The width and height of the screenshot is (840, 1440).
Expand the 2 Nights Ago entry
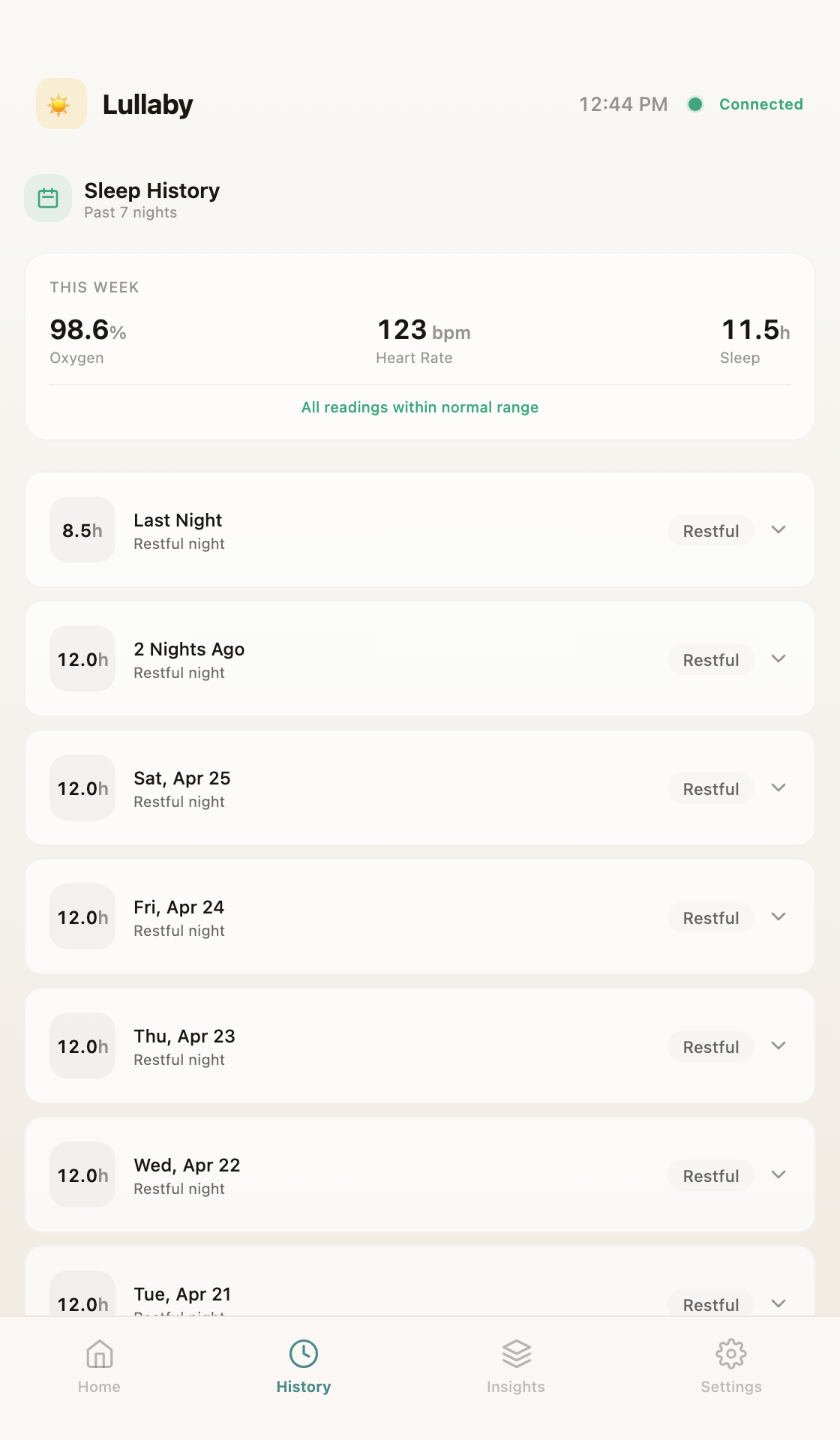(778, 658)
